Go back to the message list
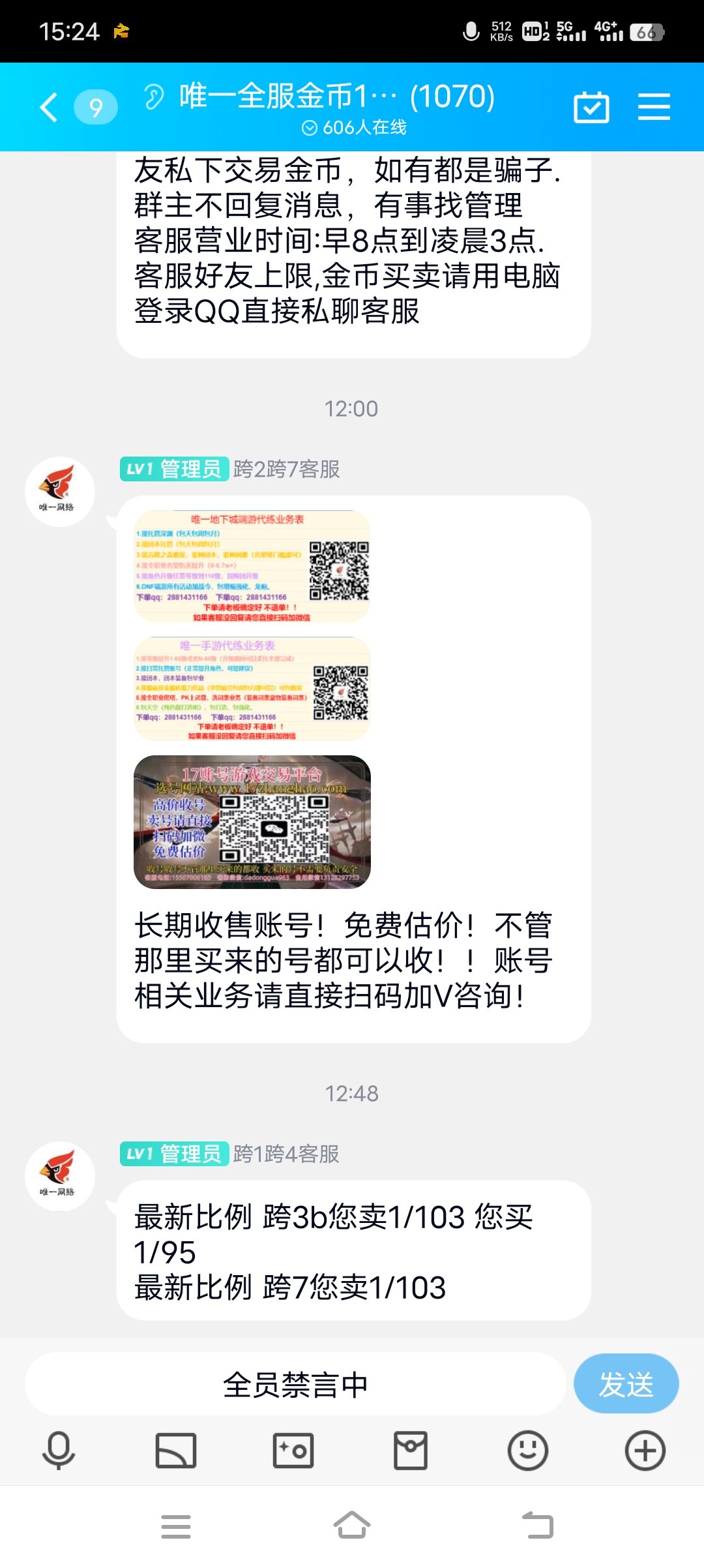Screen dimensions: 704x1568 click(x=50, y=108)
